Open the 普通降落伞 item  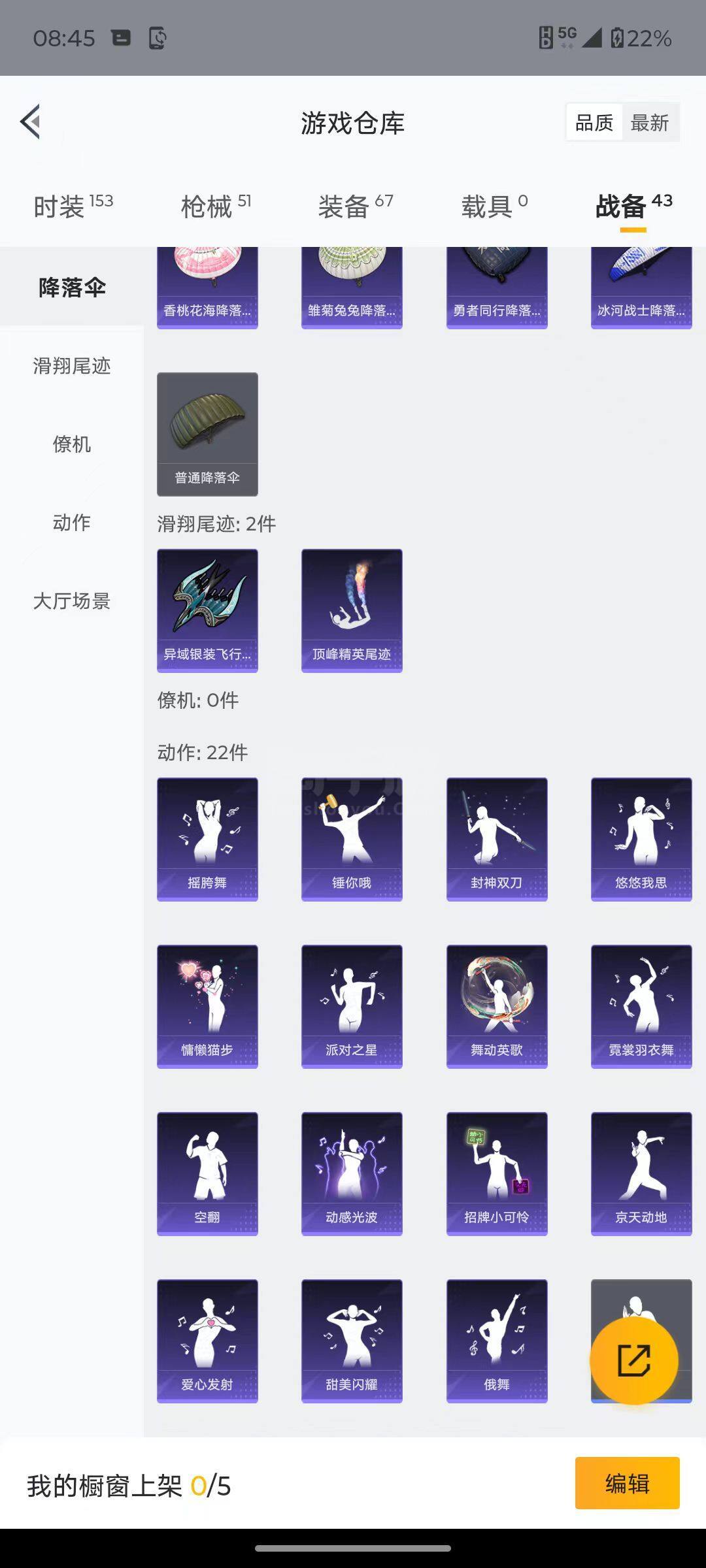click(207, 434)
